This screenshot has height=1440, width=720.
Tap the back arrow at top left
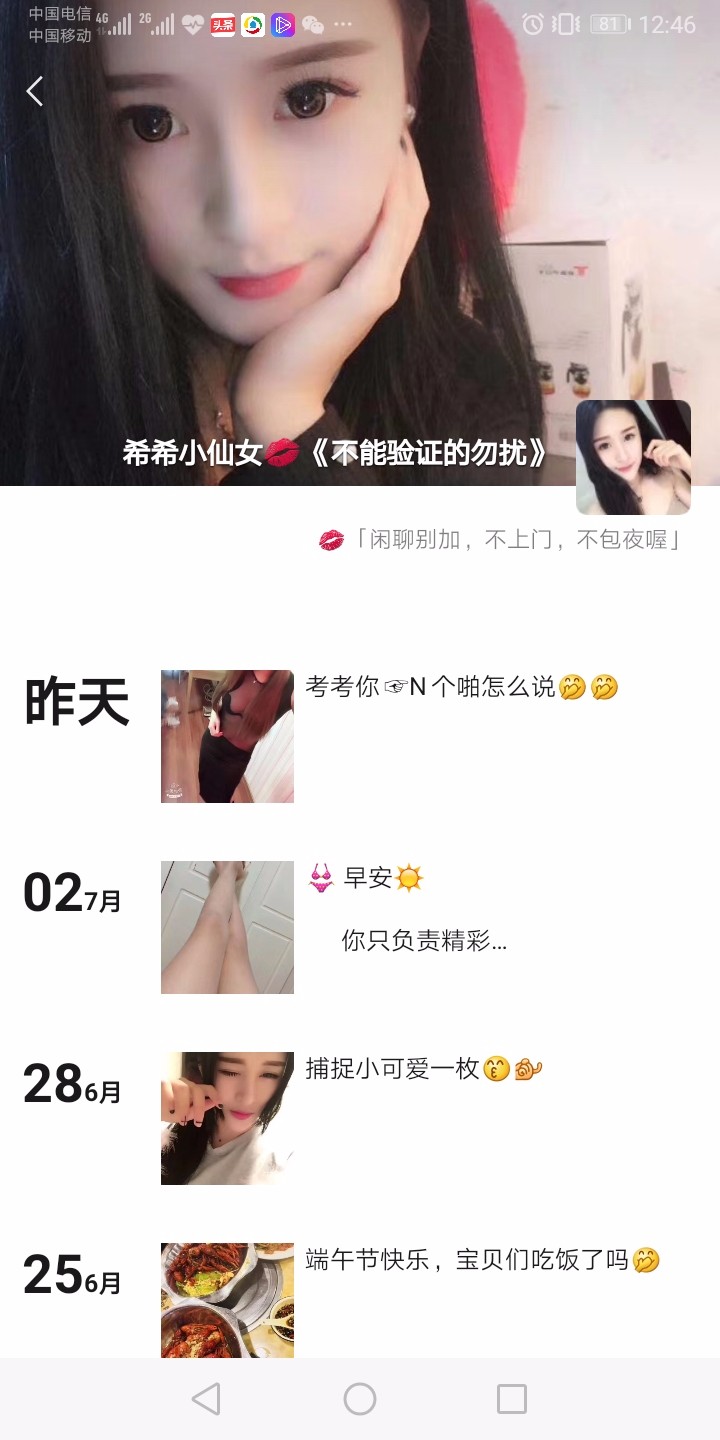click(35, 91)
